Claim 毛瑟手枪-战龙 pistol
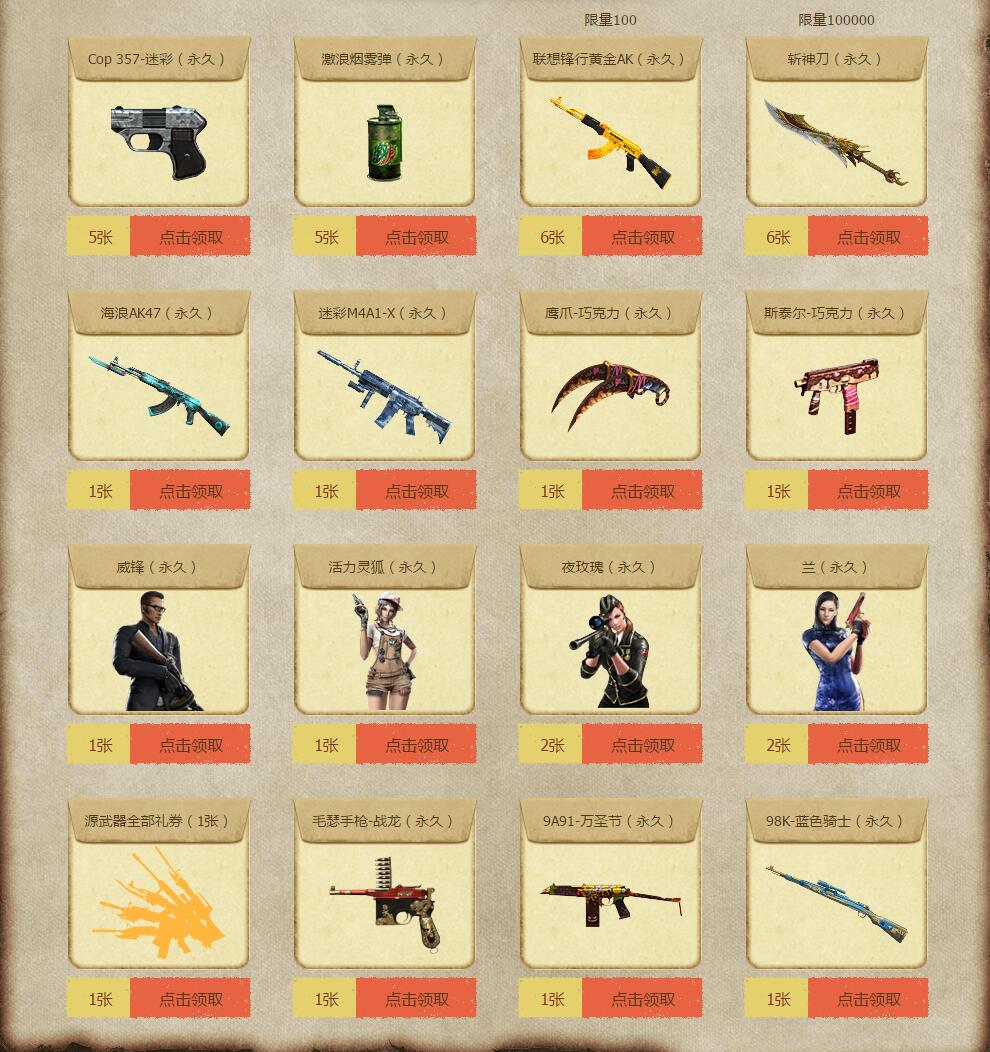Image resolution: width=990 pixels, height=1052 pixels. click(416, 999)
